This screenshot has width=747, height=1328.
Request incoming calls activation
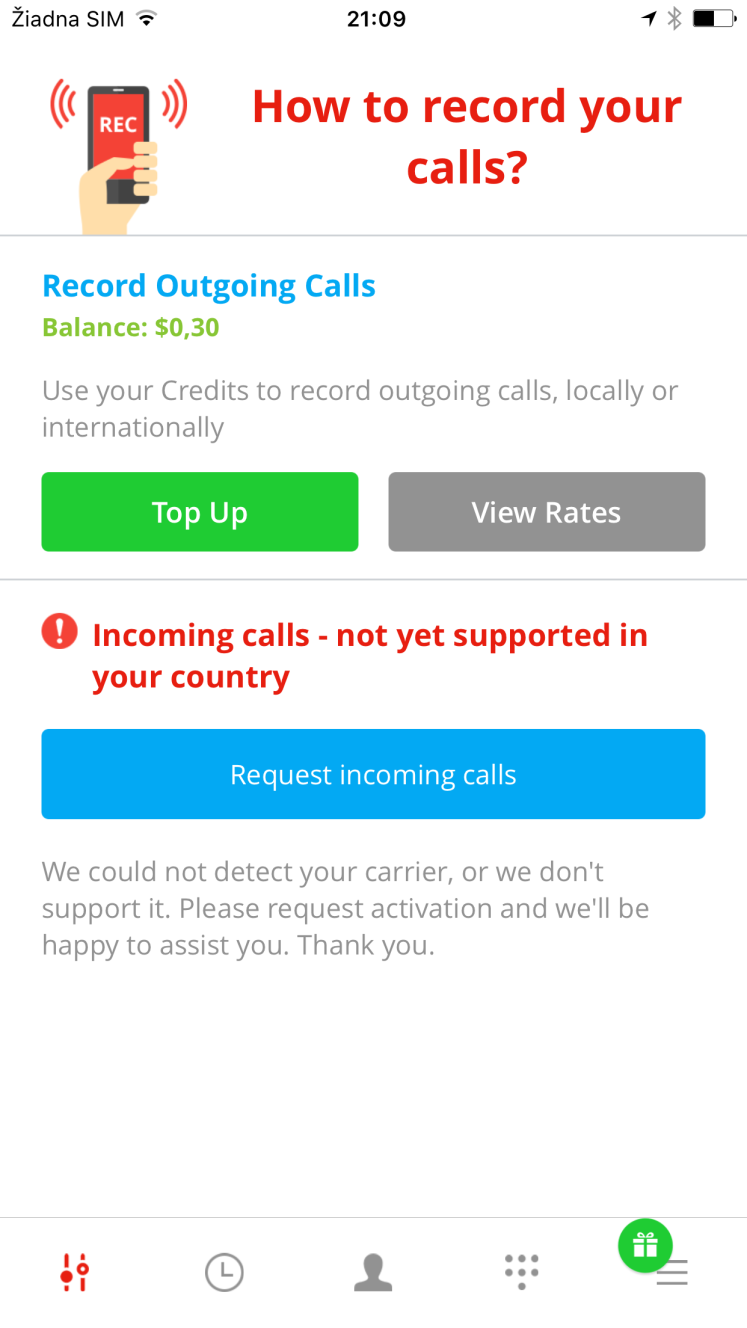(x=373, y=774)
